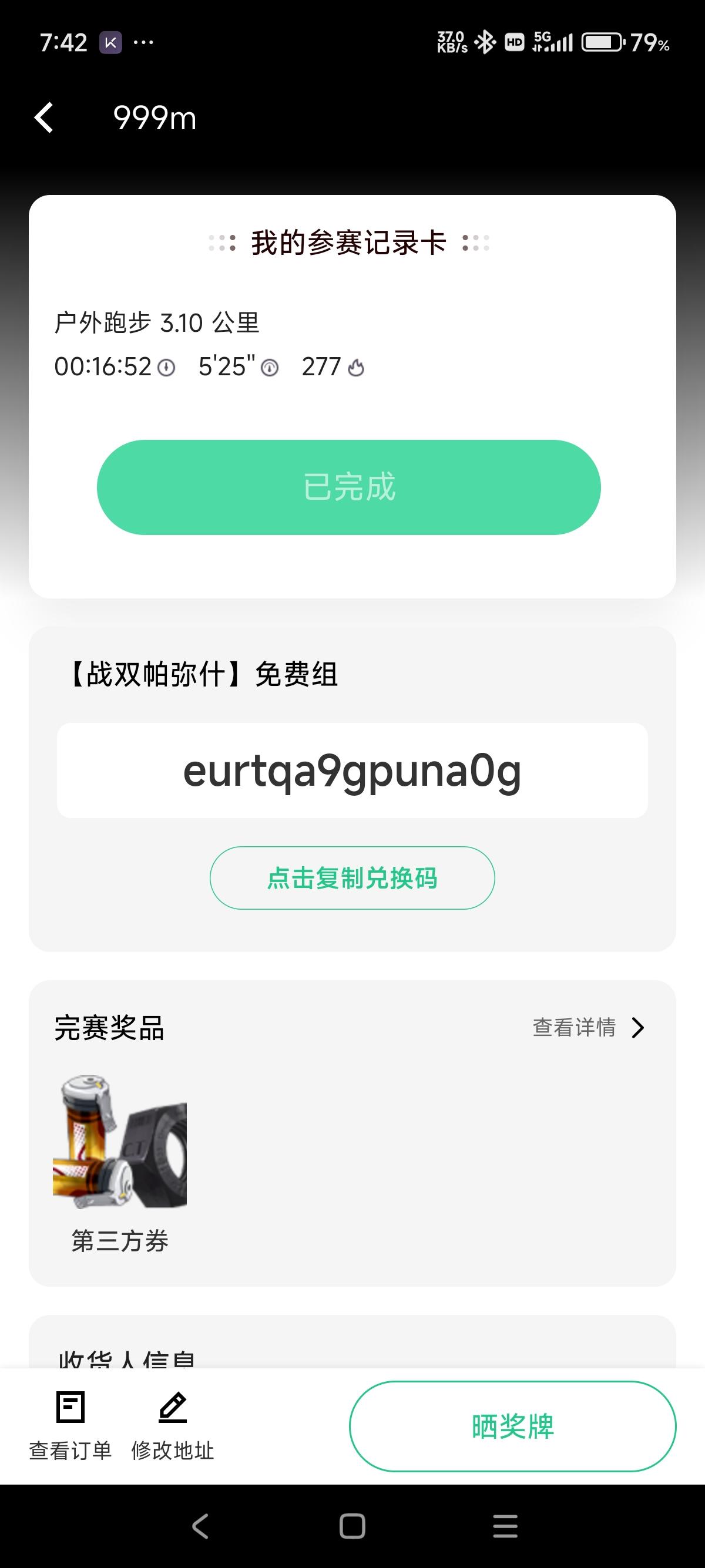This screenshot has height=1568, width=705.
Task: Tap the calorie flame icon beside 277
Action: point(357,367)
